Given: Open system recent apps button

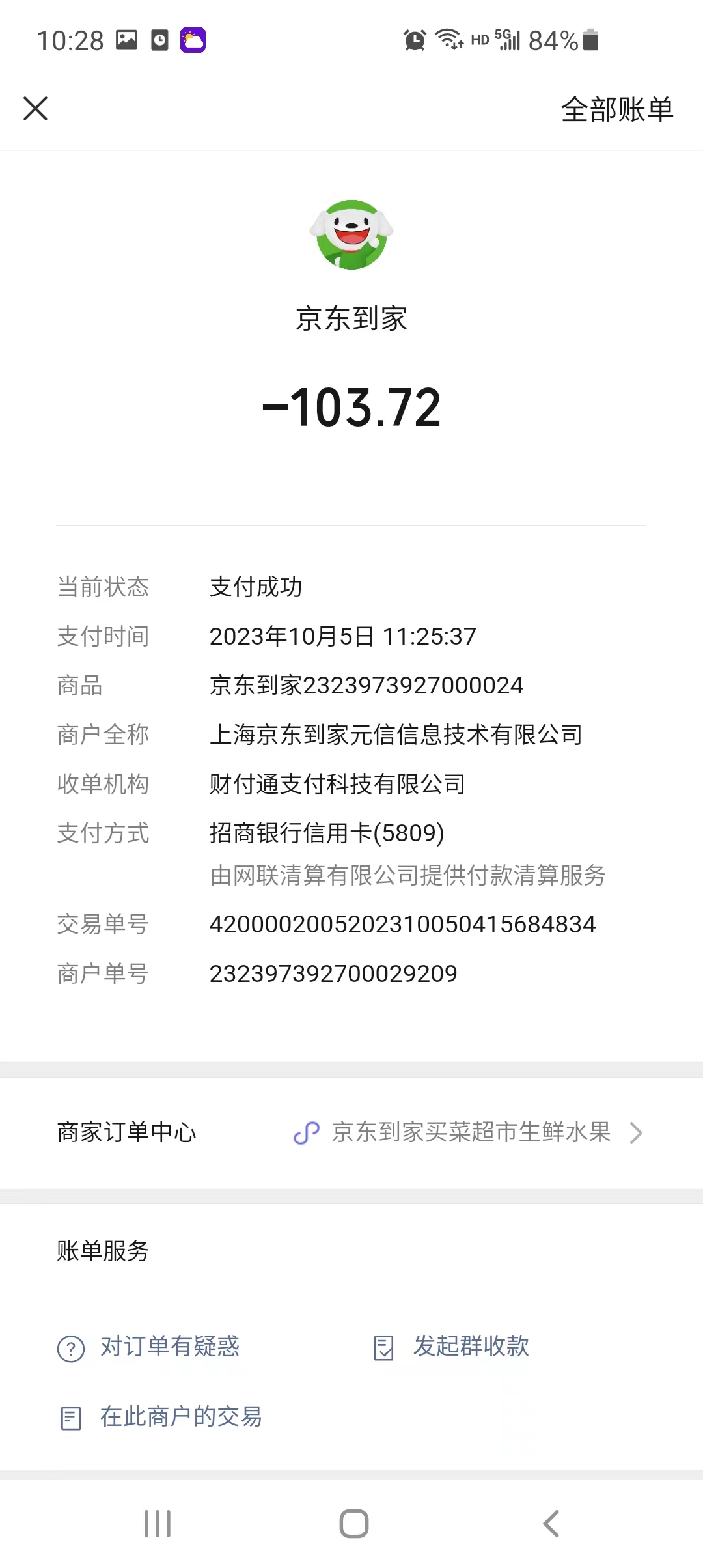Looking at the screenshot, I should (158, 1524).
